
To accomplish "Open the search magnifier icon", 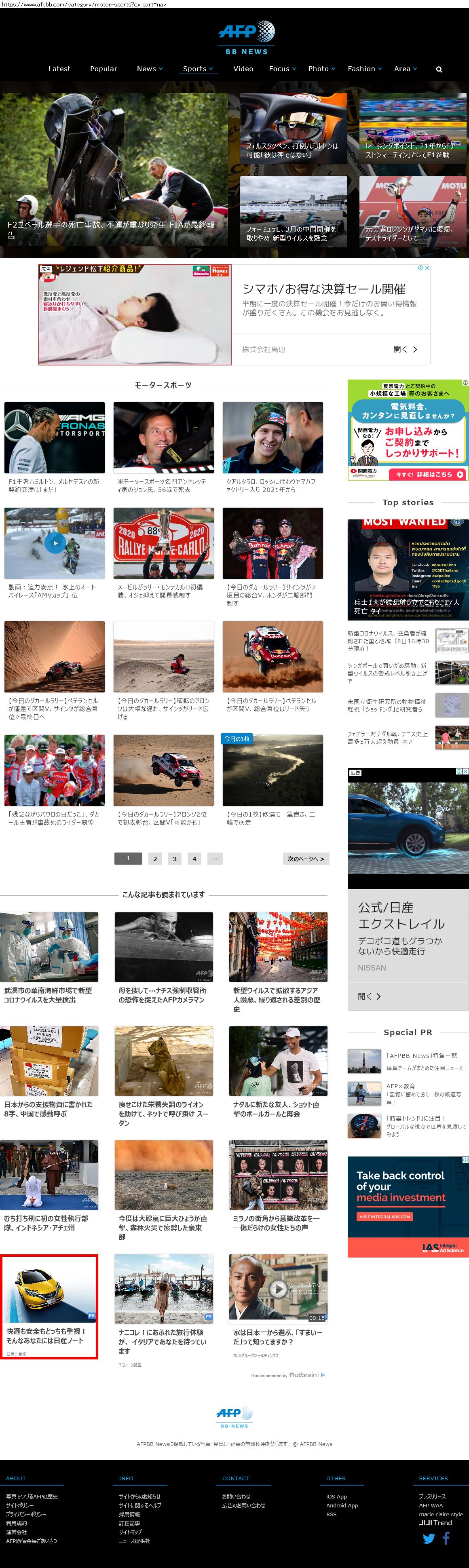I will point(439,70).
